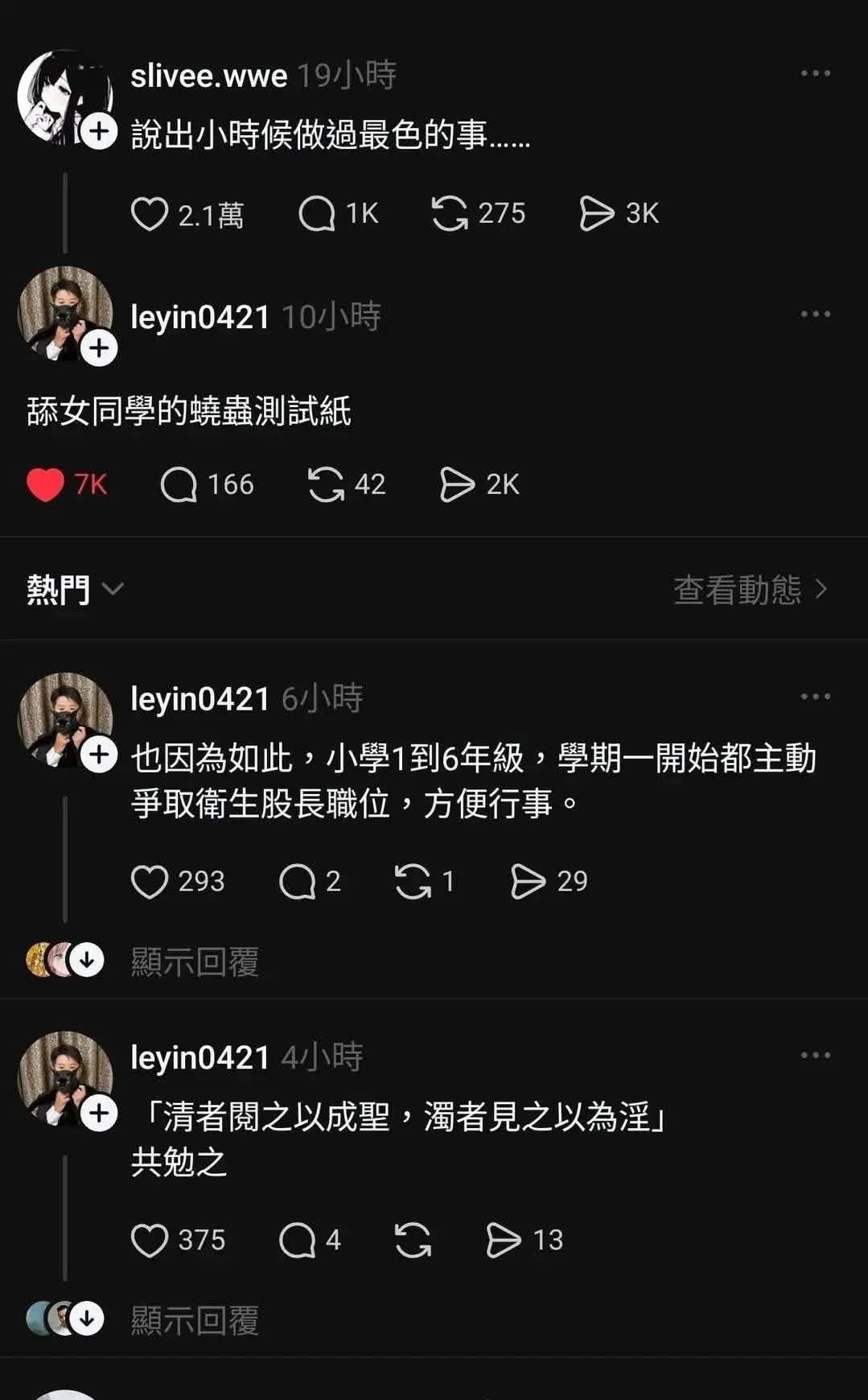Like the reply with 293 likes
The image size is (868, 1400).
(150, 882)
